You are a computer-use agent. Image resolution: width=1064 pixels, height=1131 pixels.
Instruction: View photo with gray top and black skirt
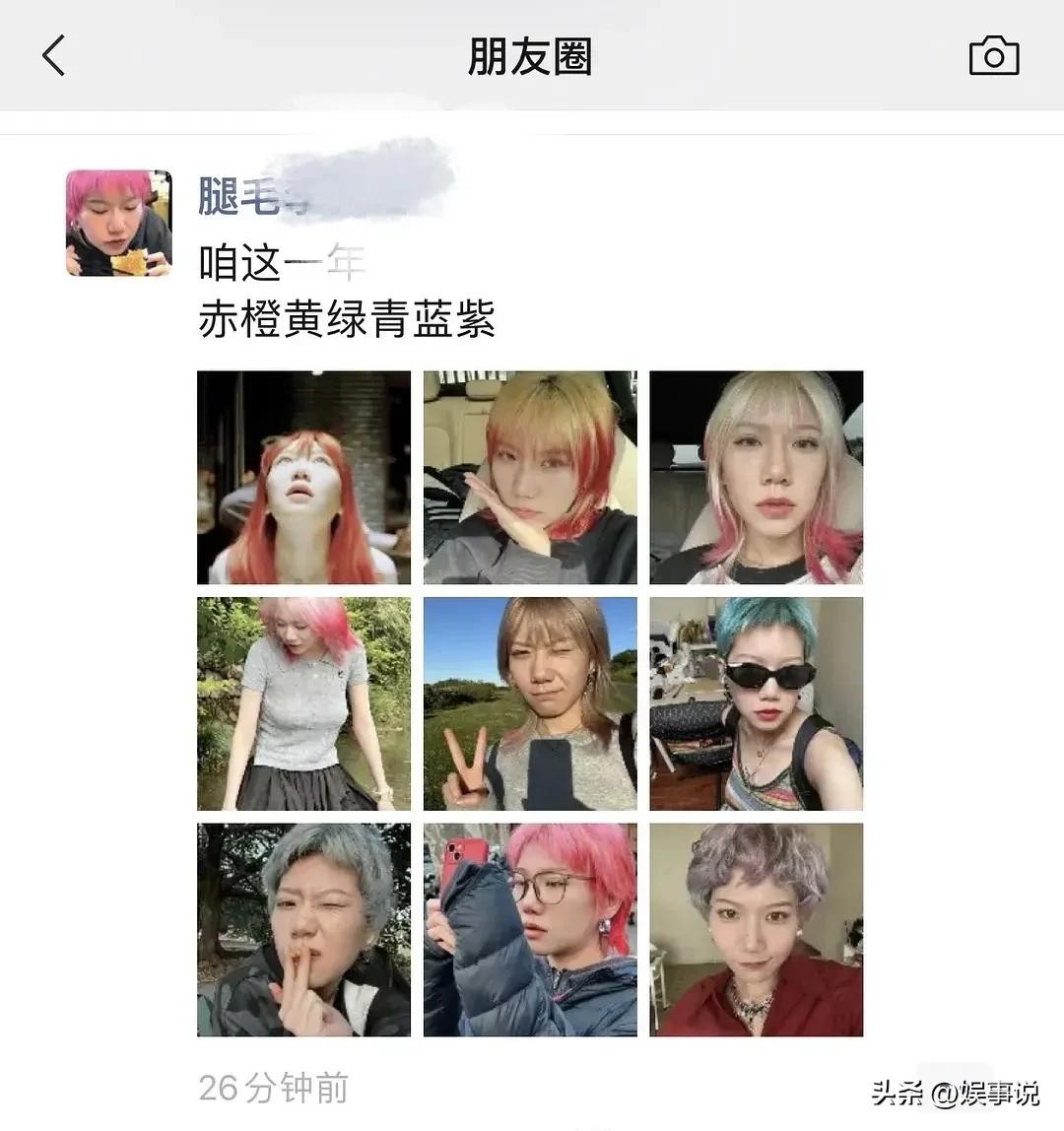click(303, 703)
